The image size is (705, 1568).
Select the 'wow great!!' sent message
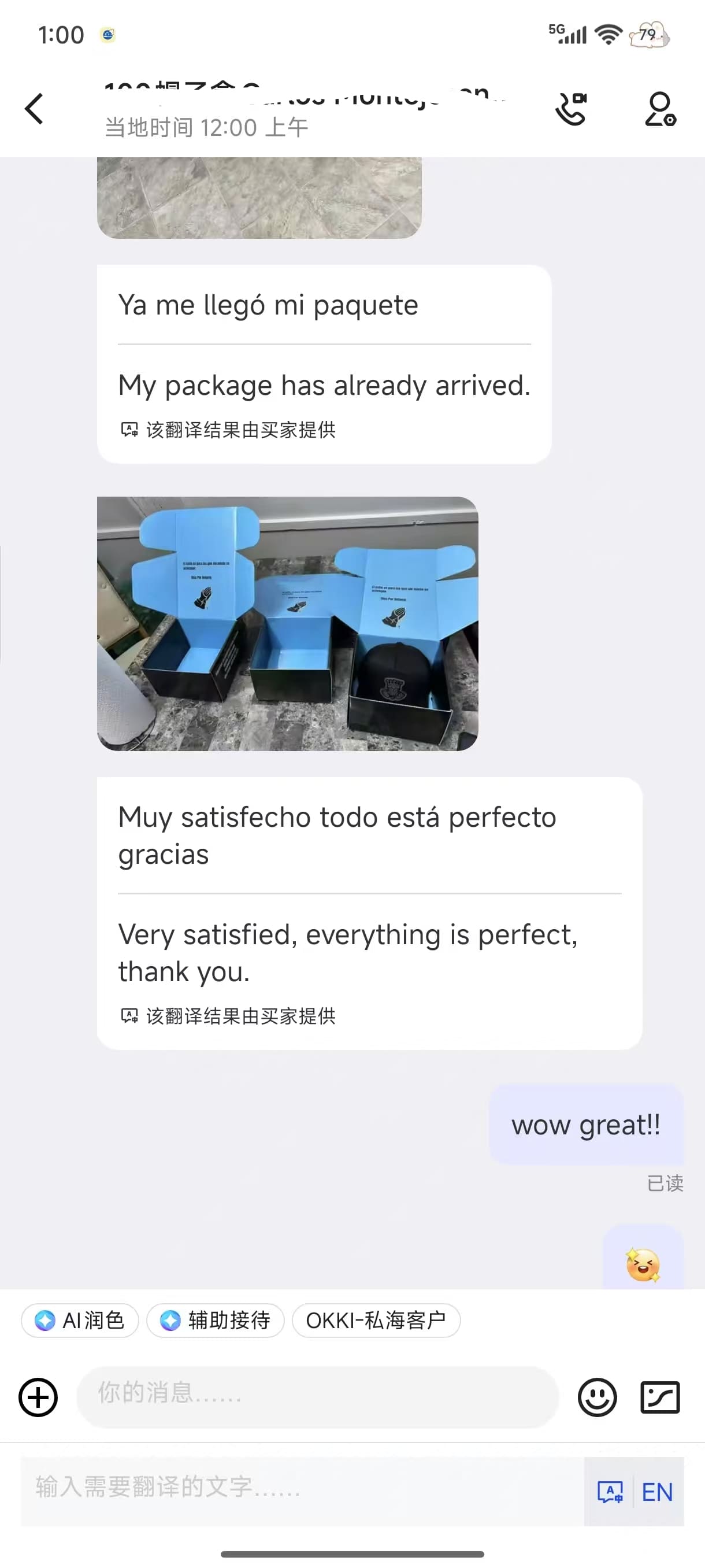[587, 1125]
